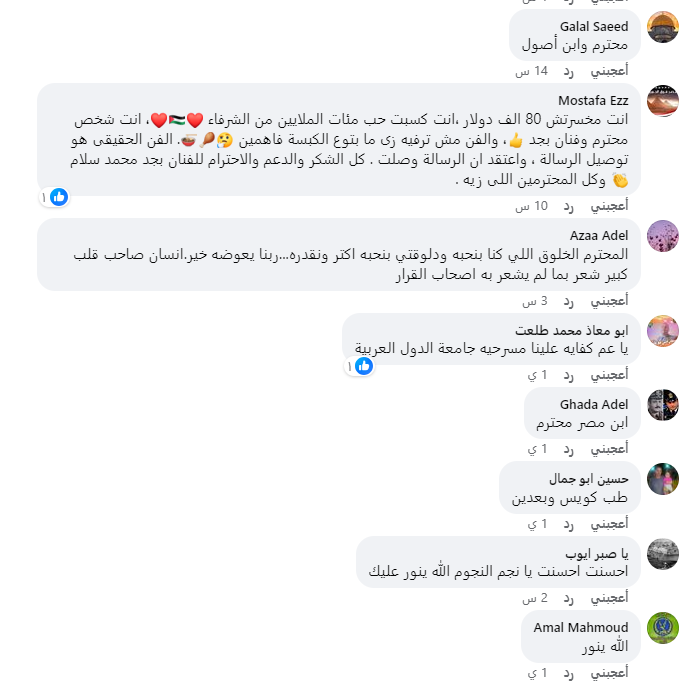Reply to Galal Saeed's comment

pyautogui.click(x=568, y=71)
